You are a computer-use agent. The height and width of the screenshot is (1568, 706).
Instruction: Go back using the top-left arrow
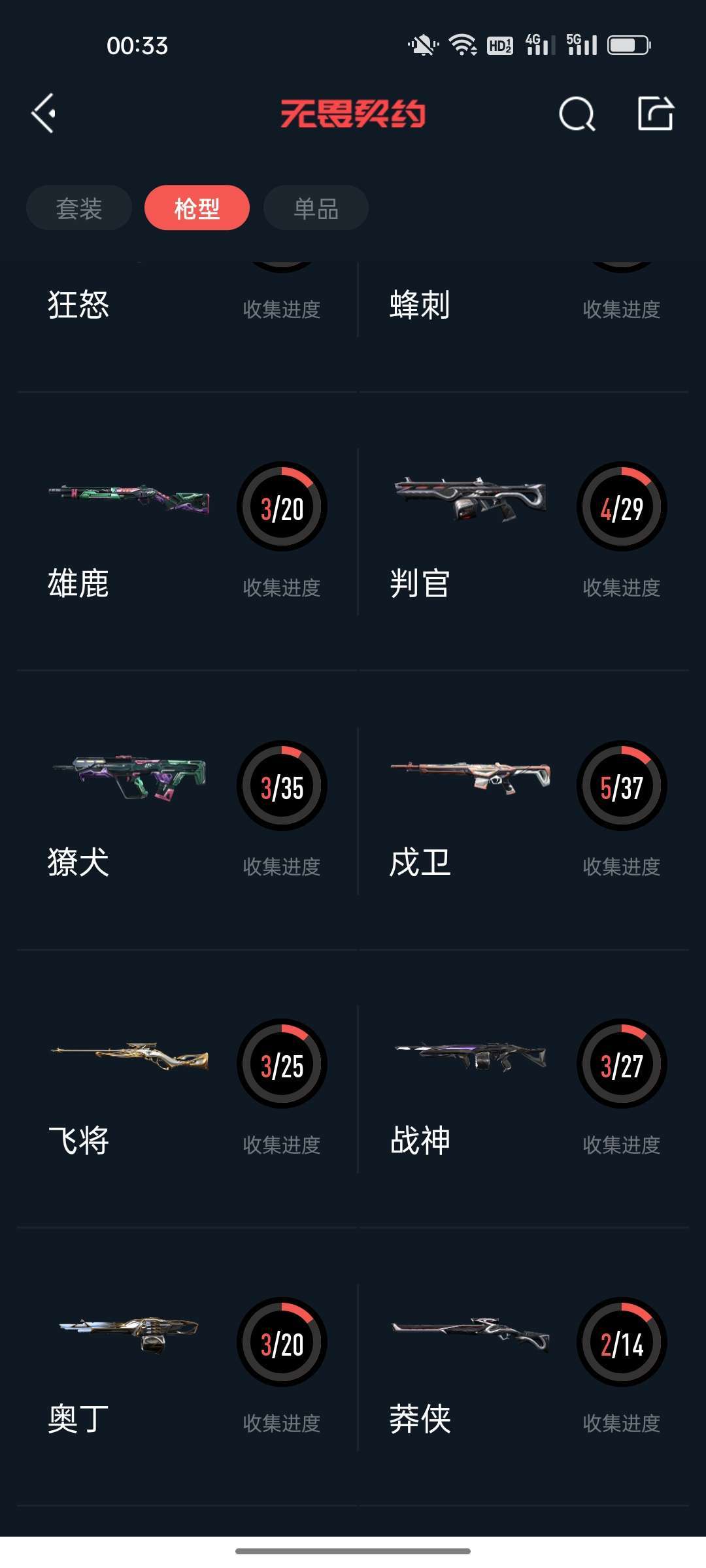click(44, 114)
